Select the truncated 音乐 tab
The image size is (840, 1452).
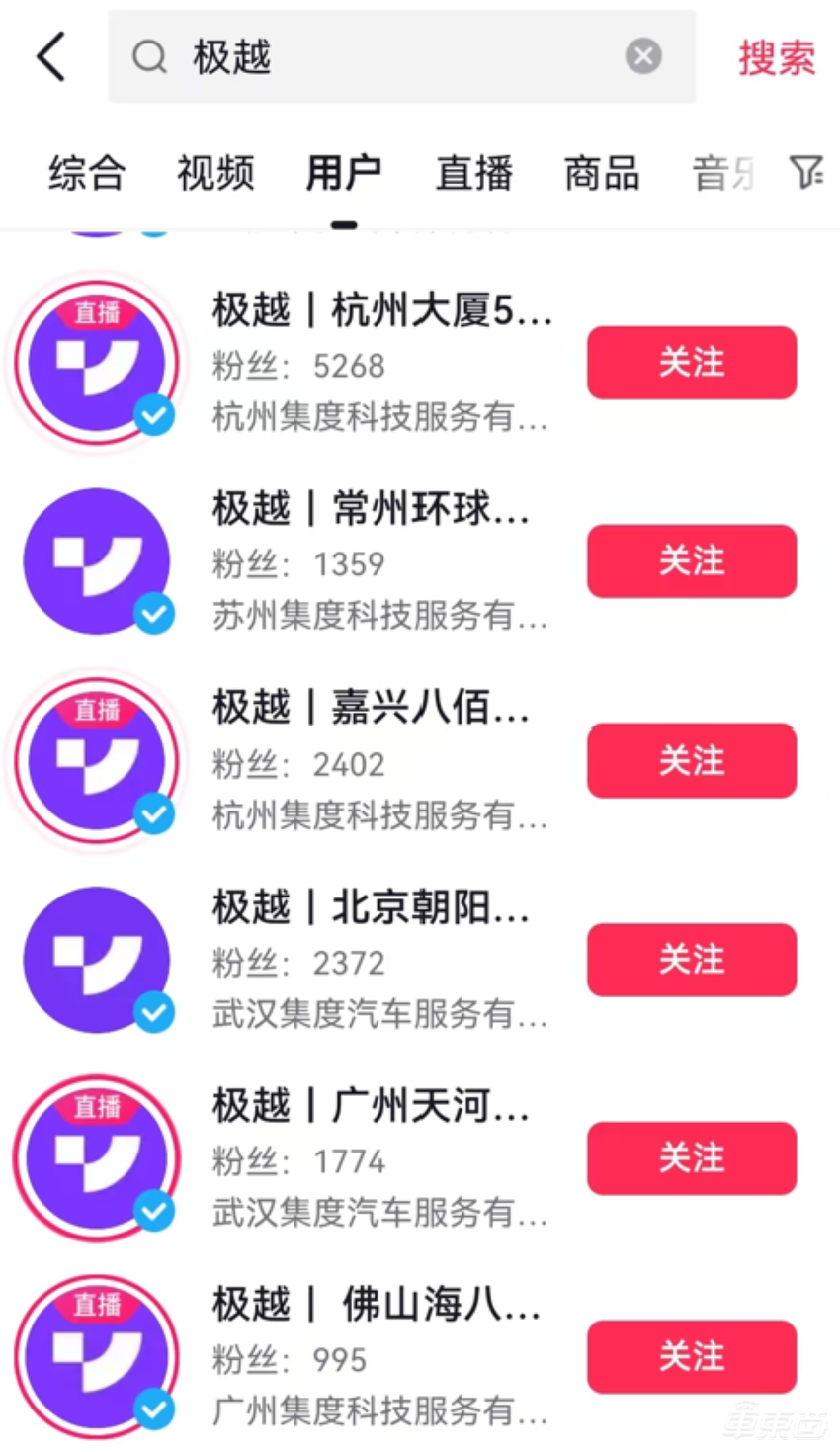(722, 173)
